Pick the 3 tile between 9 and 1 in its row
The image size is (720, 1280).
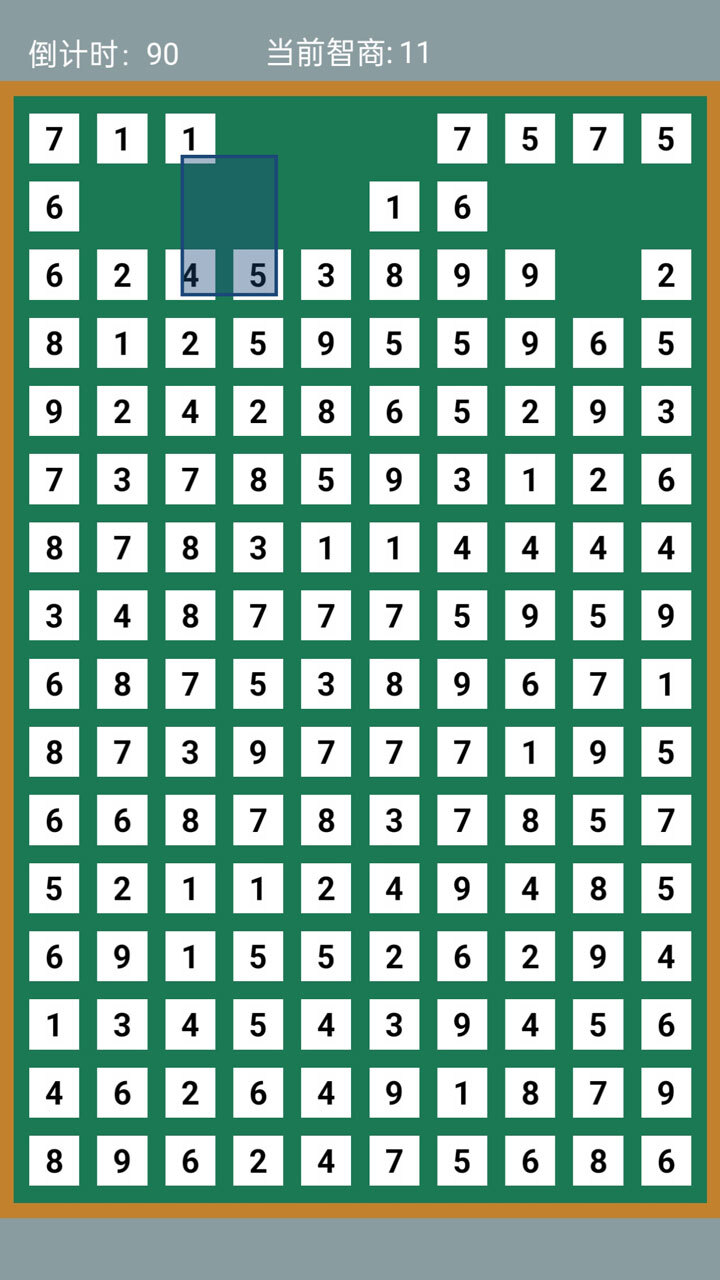pos(462,480)
